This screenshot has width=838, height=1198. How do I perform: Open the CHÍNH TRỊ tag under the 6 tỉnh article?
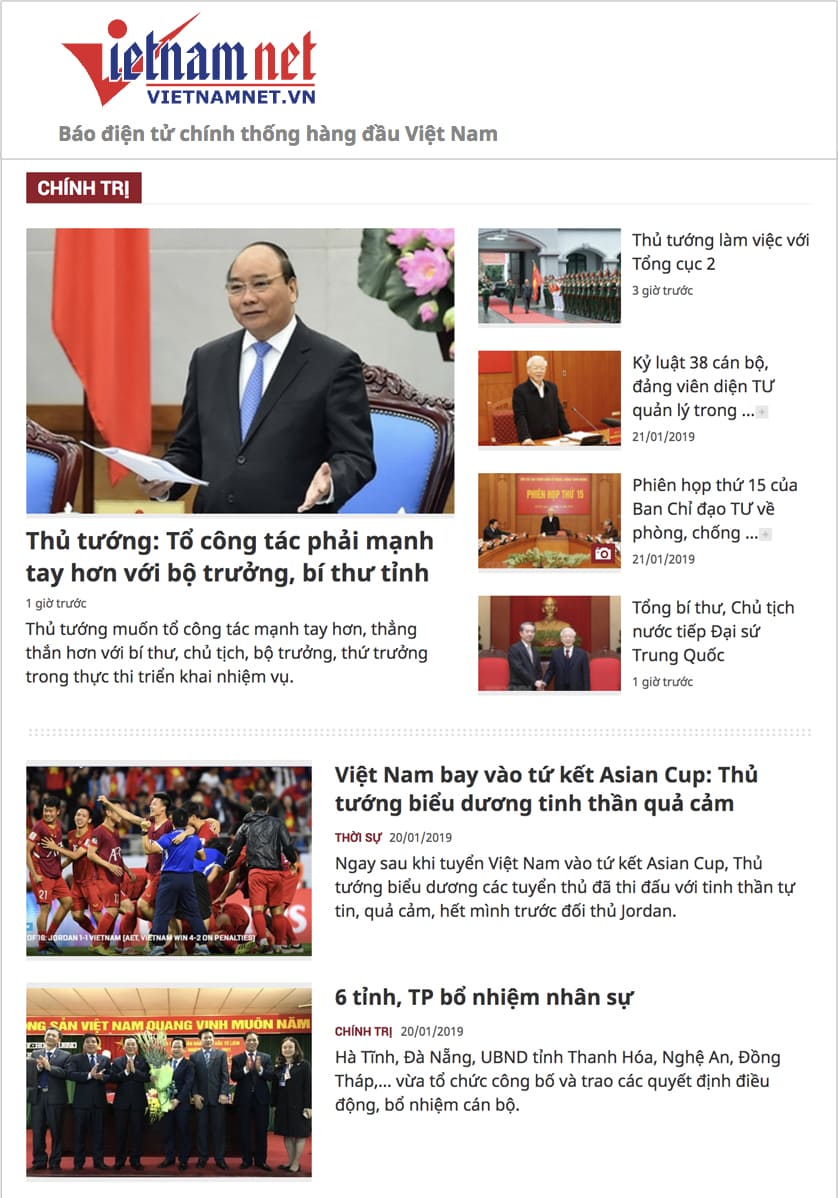pos(363,1031)
